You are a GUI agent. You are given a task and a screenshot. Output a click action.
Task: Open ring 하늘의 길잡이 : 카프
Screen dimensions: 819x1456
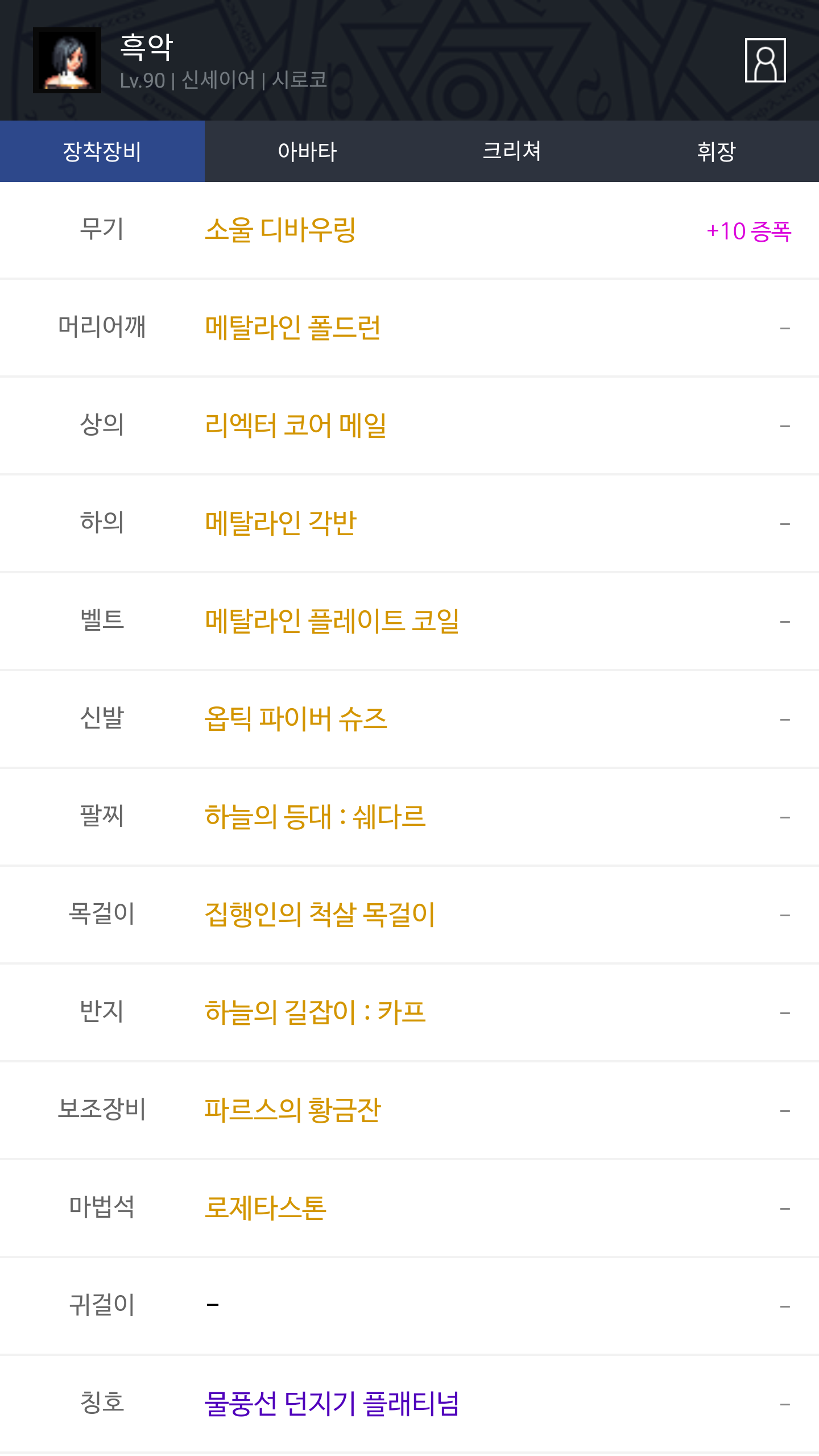click(315, 1013)
